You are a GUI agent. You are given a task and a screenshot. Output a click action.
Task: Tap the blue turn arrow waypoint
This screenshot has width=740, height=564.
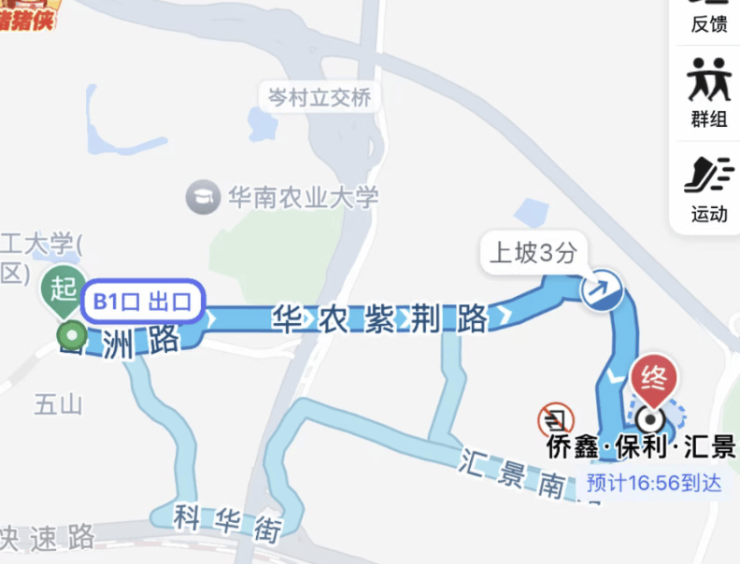[x=603, y=291]
